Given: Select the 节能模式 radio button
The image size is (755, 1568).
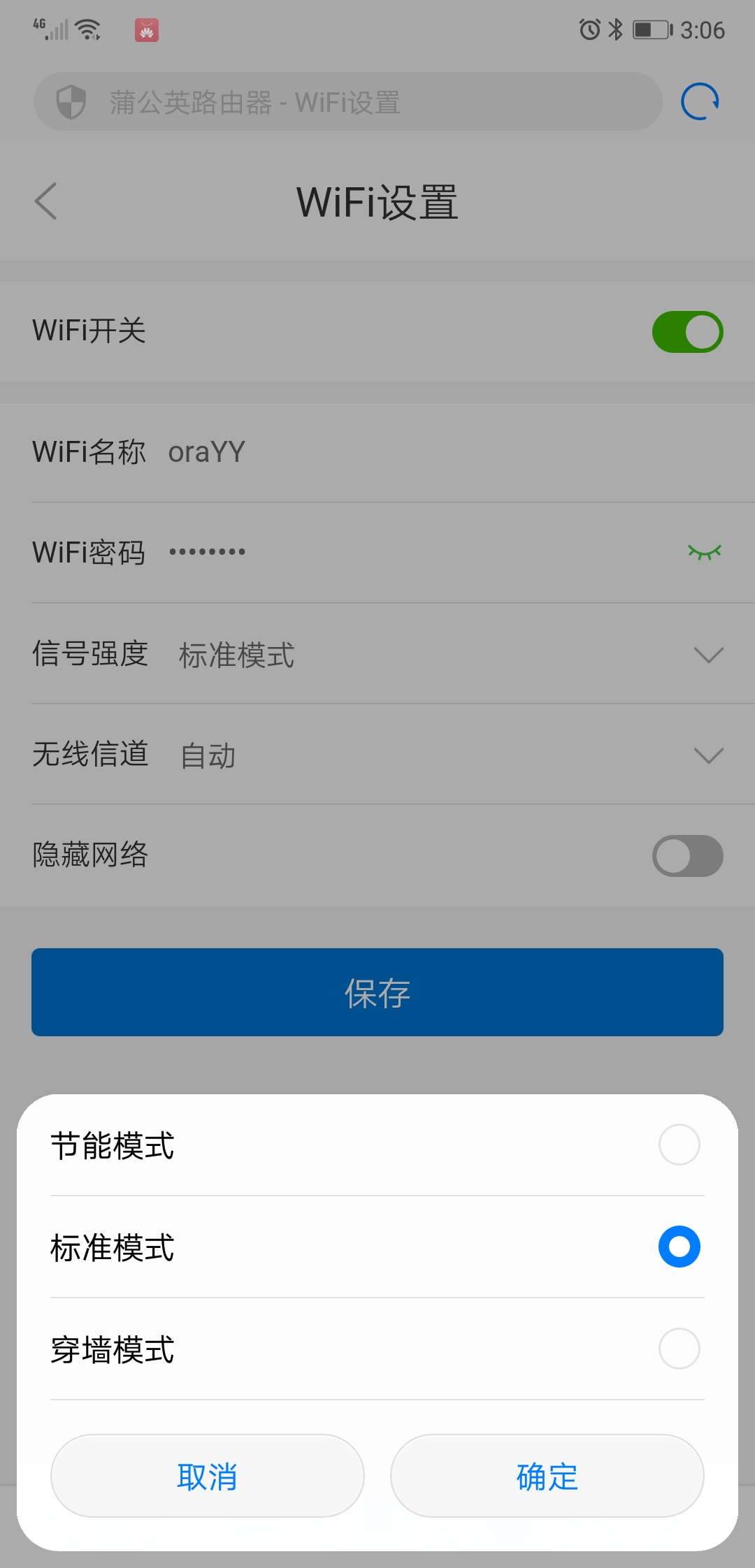Looking at the screenshot, I should [678, 1145].
